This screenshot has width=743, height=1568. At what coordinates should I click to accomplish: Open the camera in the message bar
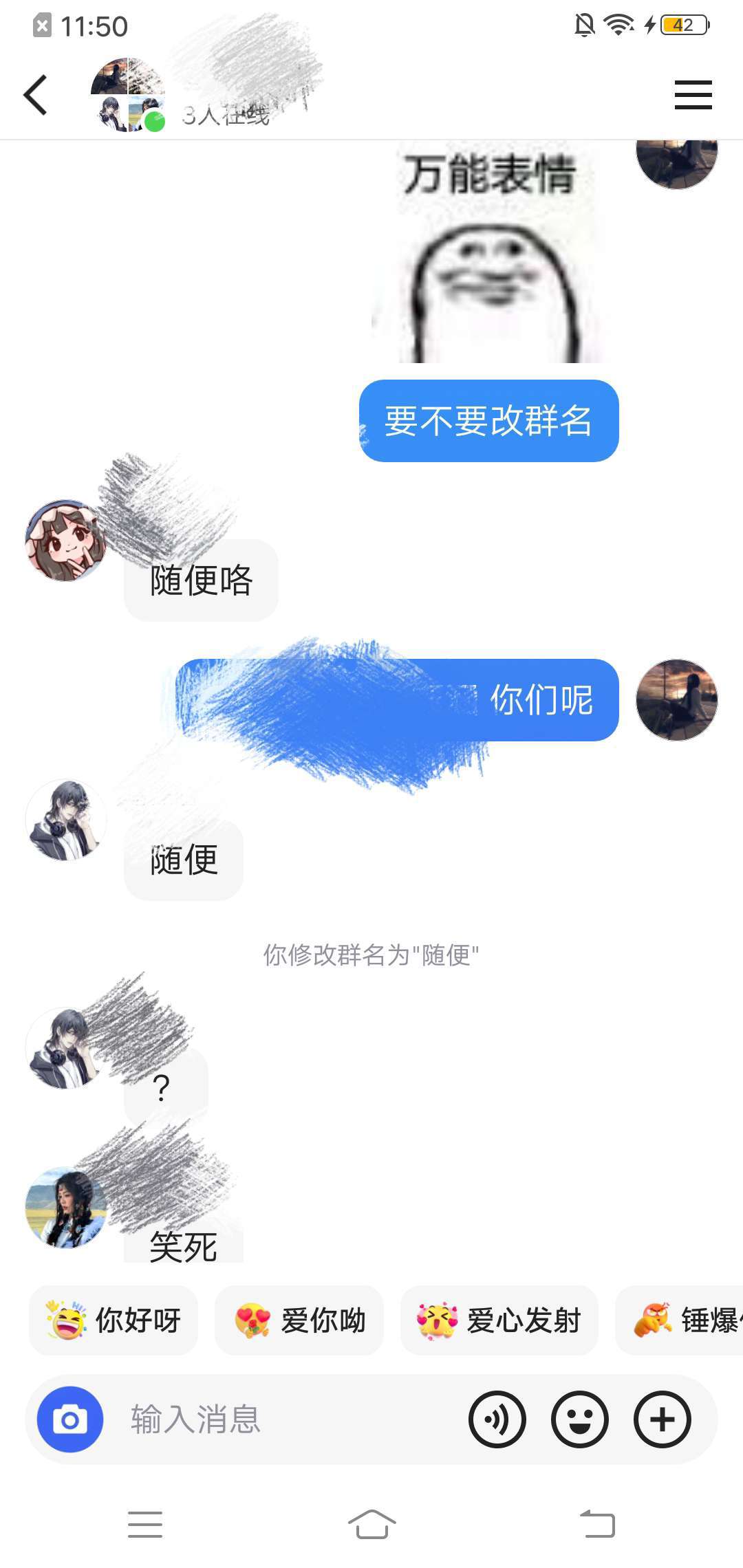click(x=69, y=1419)
